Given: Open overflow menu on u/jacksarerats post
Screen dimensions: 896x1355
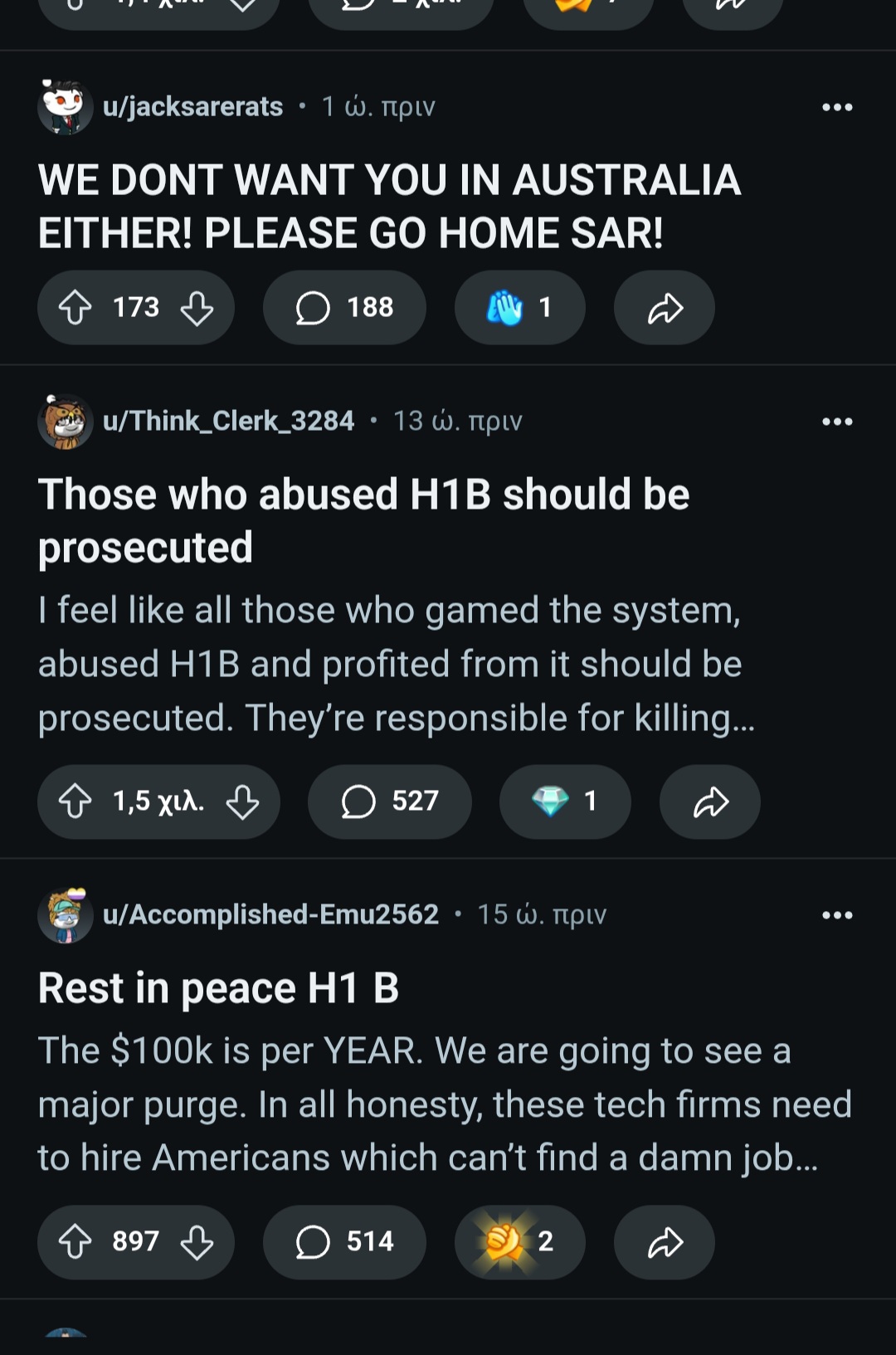Looking at the screenshot, I should tap(836, 107).
